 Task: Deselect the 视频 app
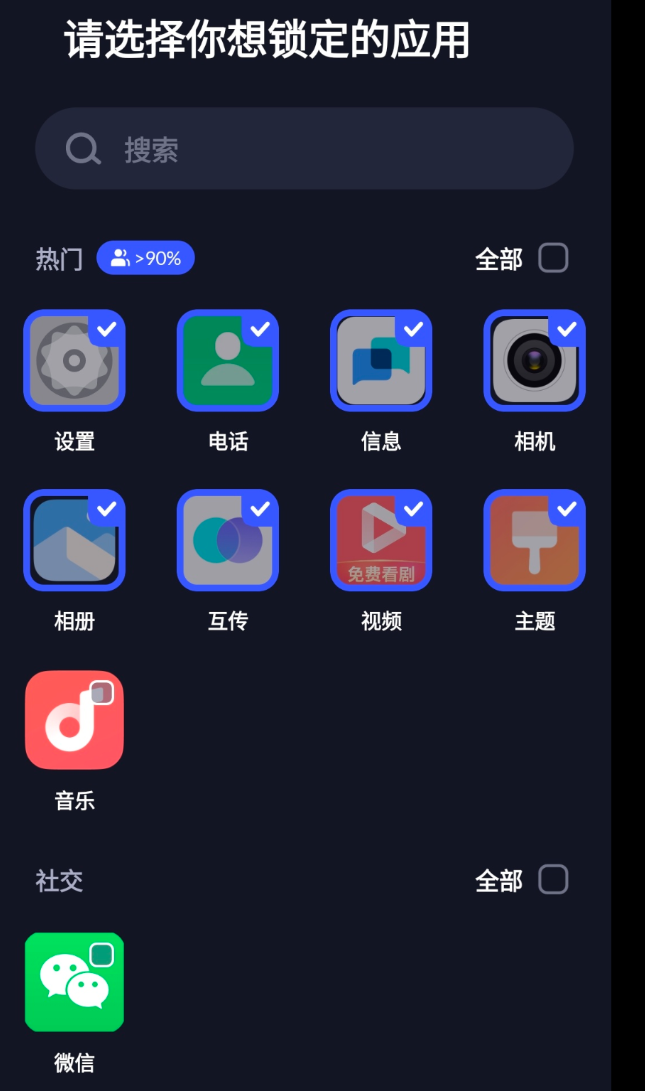click(x=381, y=541)
